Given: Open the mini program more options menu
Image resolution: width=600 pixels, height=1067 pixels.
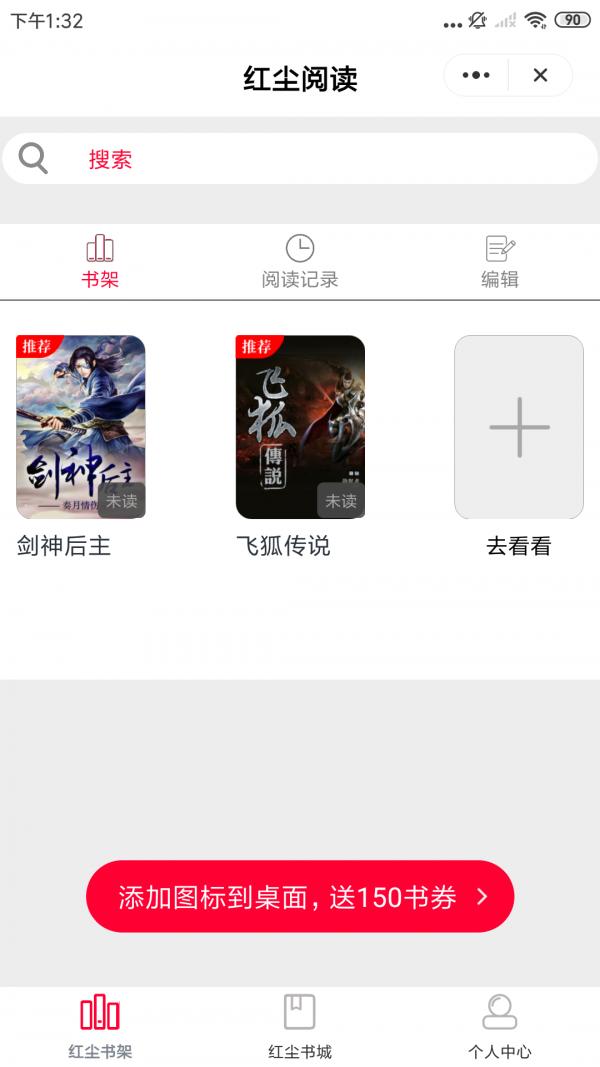Looking at the screenshot, I should 476,75.
